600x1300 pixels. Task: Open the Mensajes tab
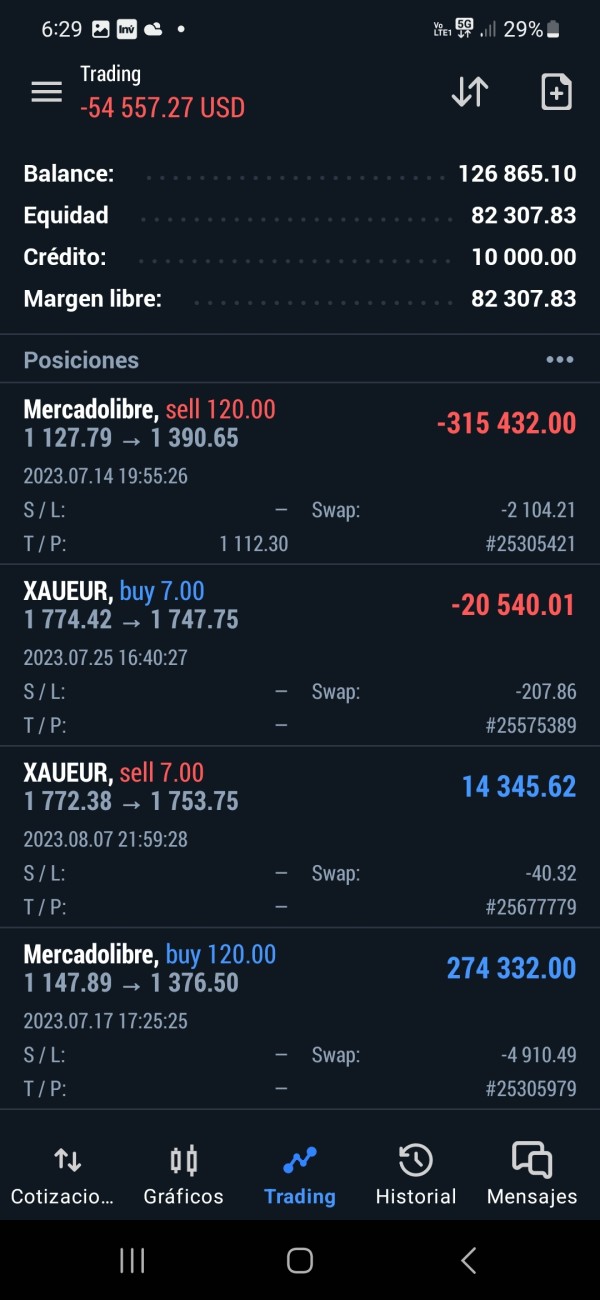tap(532, 1175)
